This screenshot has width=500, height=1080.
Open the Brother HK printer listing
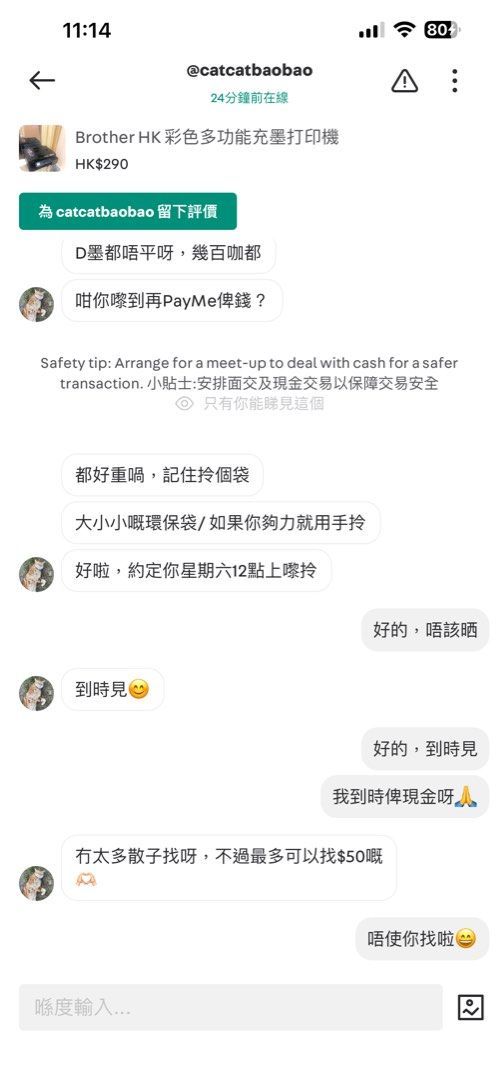click(x=207, y=148)
